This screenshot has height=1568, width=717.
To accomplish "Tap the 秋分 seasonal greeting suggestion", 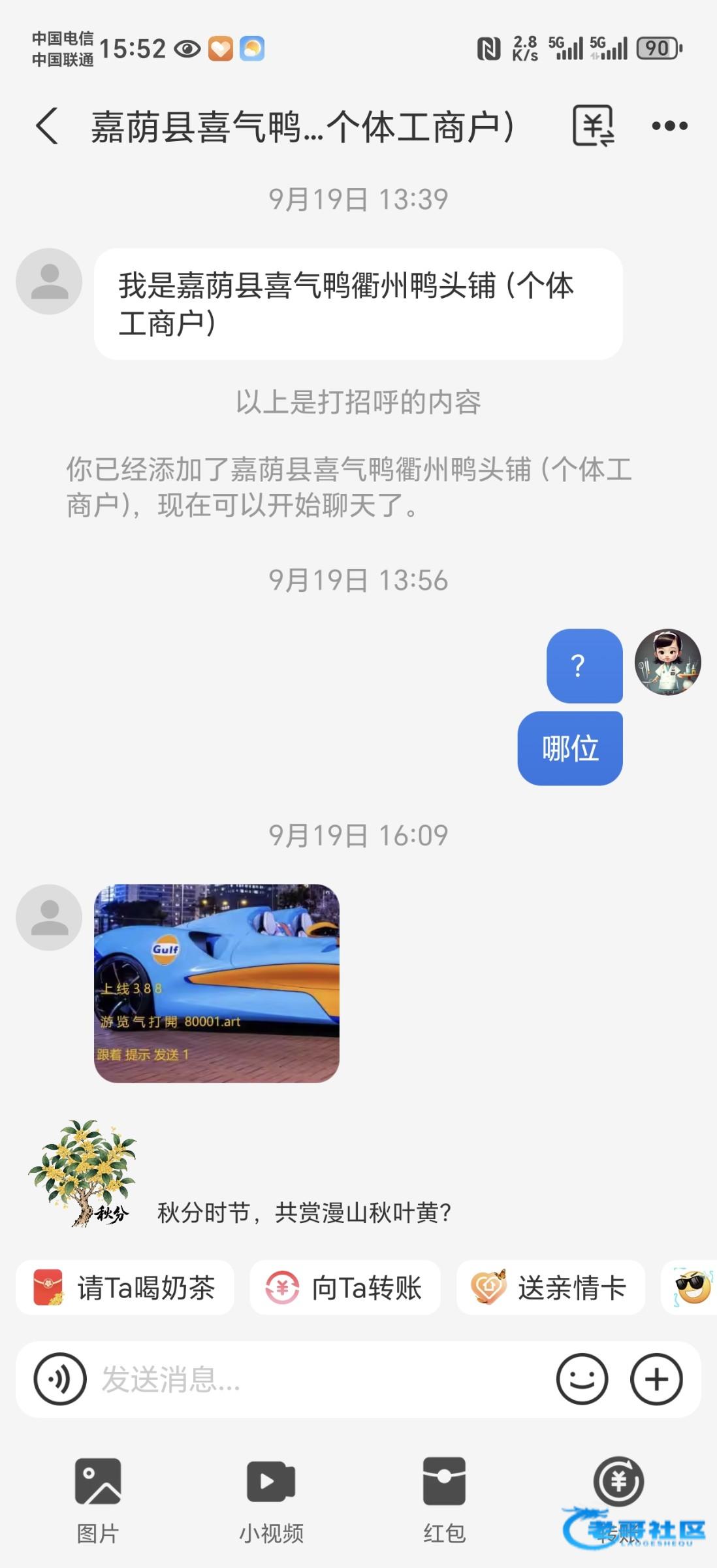I will click(x=304, y=1213).
